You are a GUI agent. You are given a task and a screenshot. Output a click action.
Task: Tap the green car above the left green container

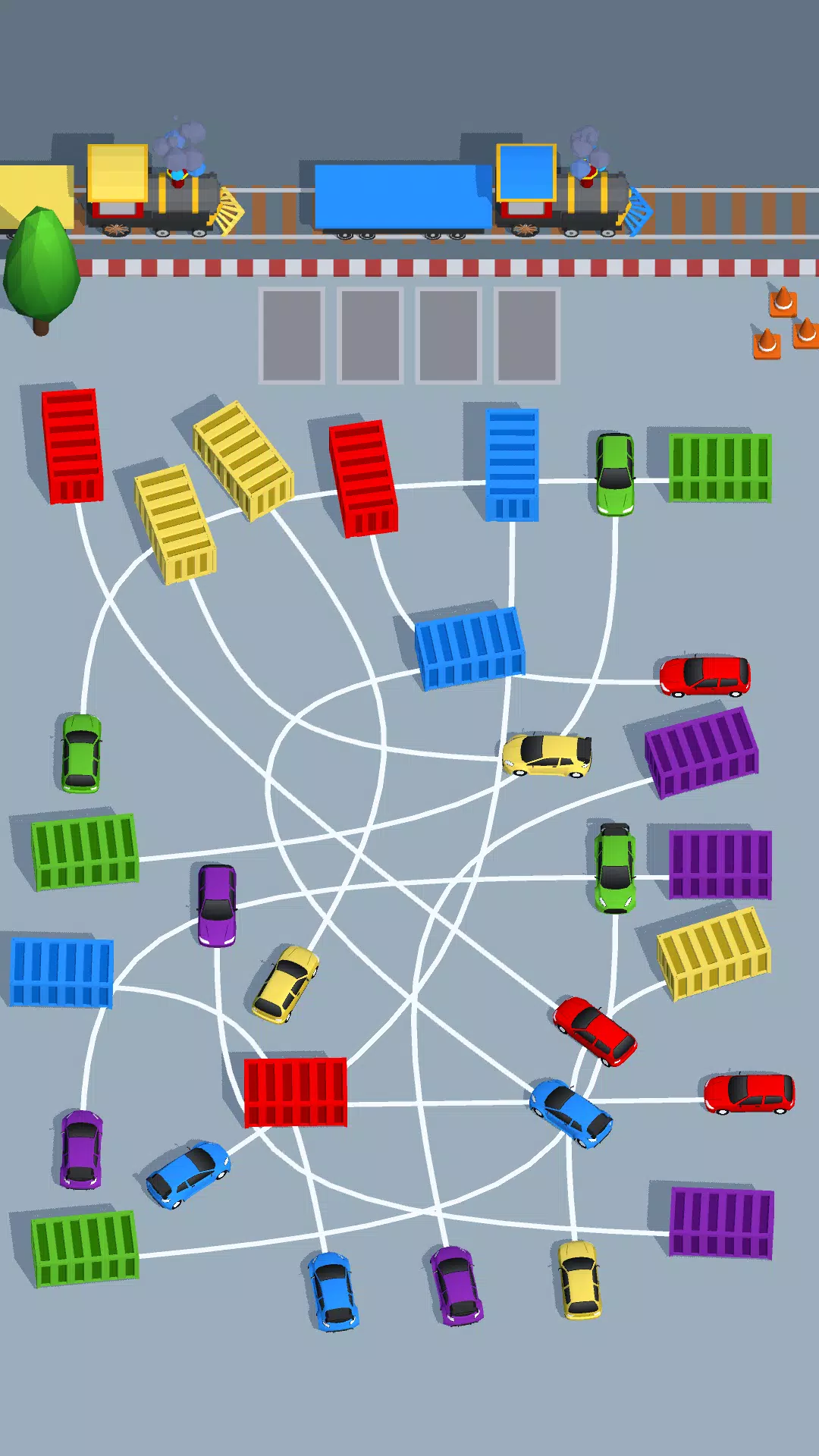pyautogui.click(x=81, y=753)
